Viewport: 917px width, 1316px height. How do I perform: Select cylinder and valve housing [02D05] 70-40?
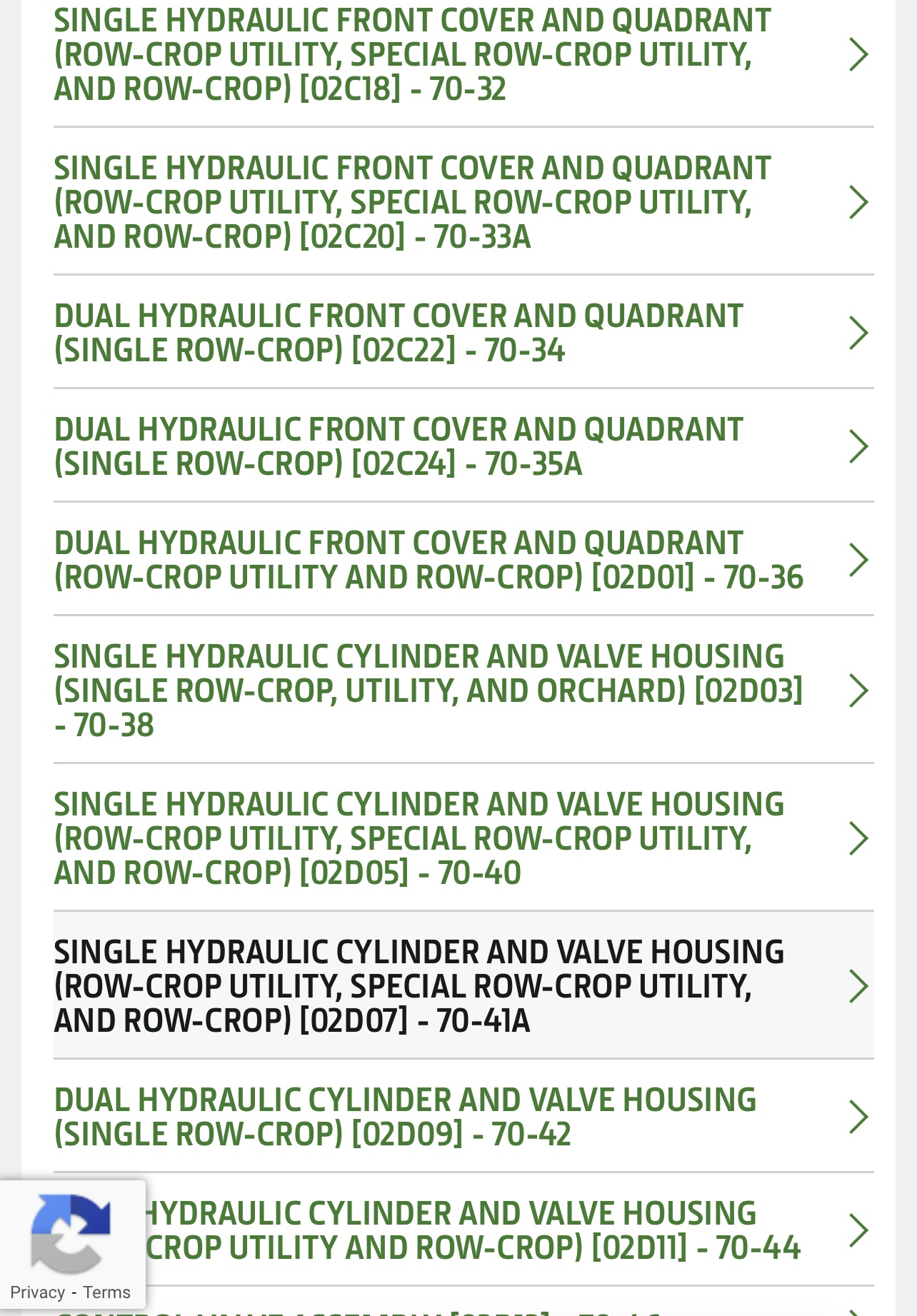[463, 838]
